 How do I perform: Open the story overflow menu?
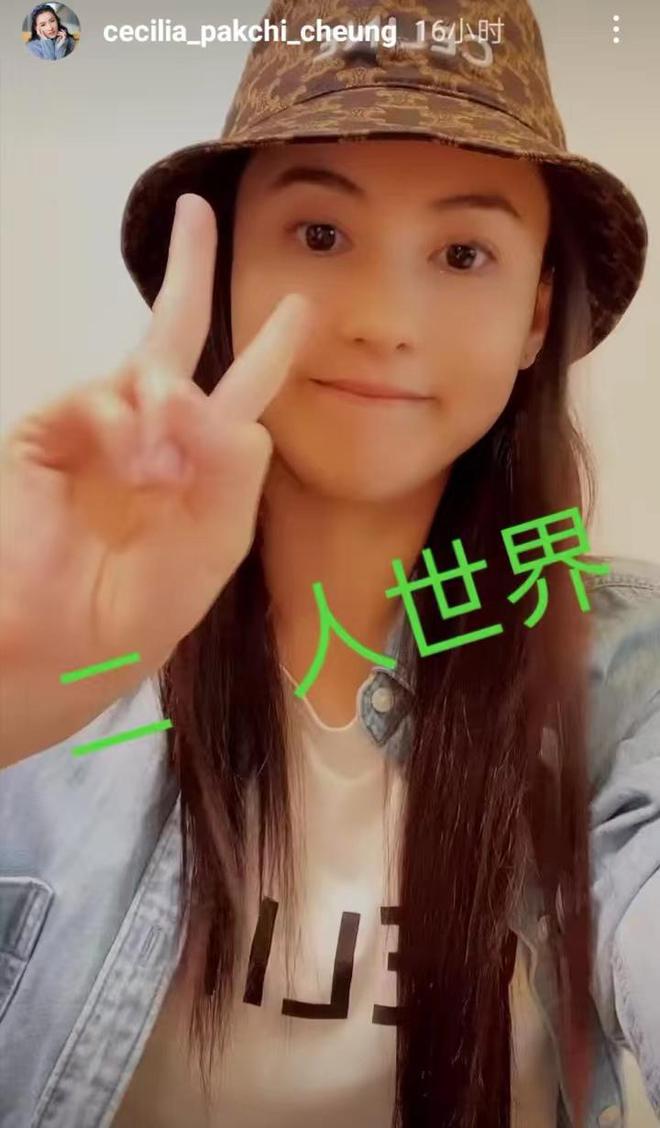(x=616, y=30)
